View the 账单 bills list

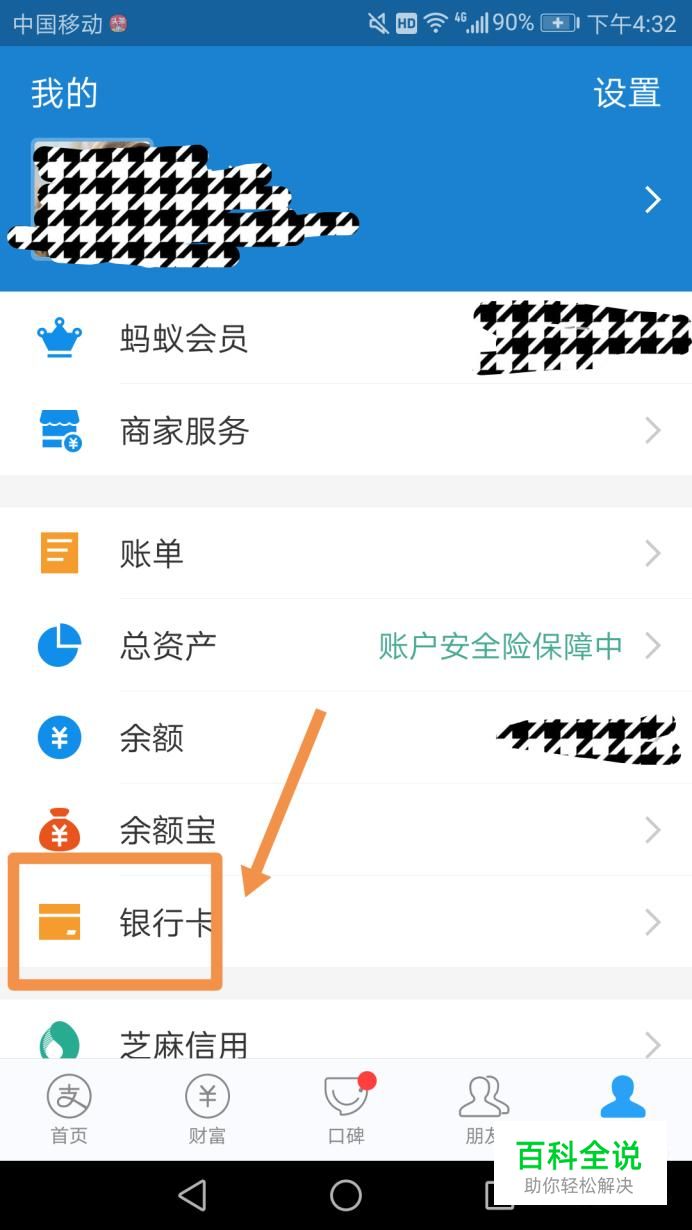pyautogui.click(x=346, y=553)
